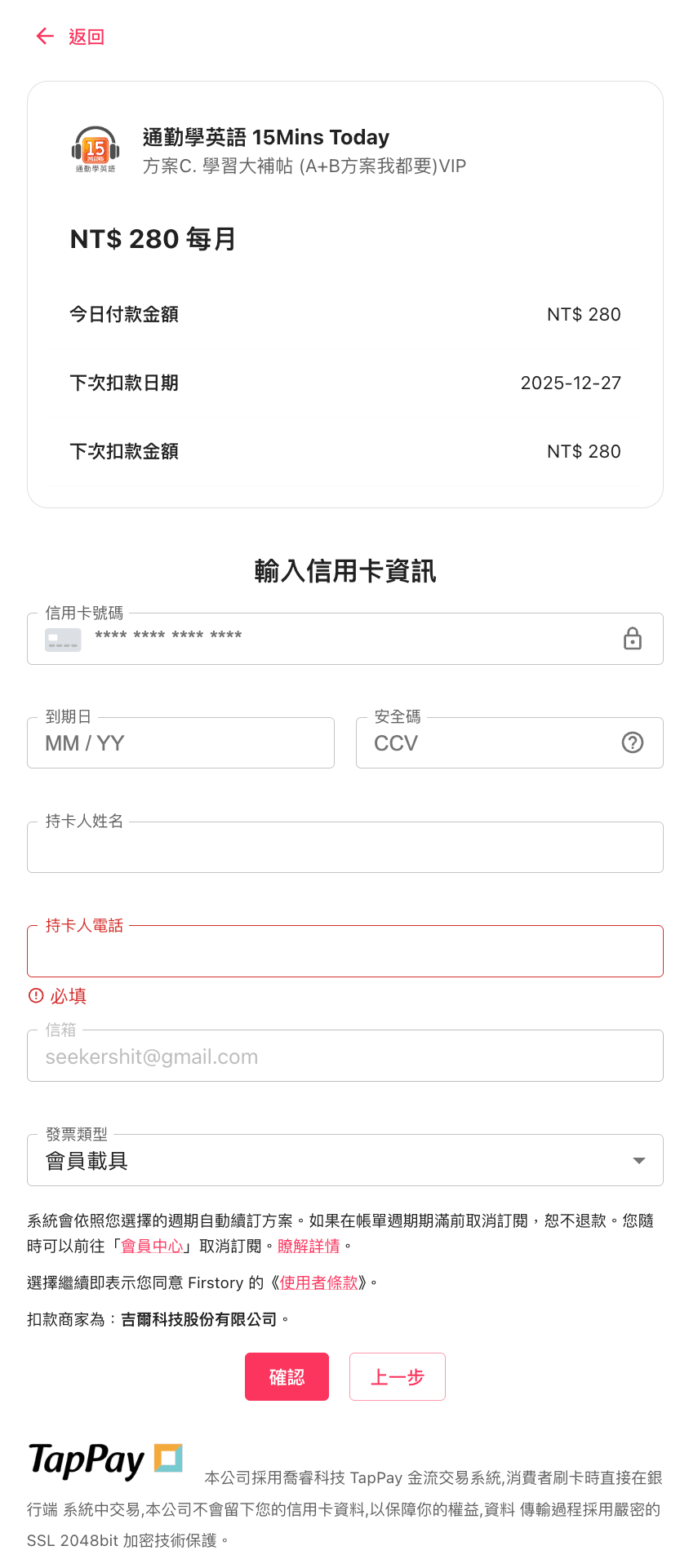Open the 會員中心 member center link
Viewport: 689px width, 1568px height.
[x=152, y=1246]
